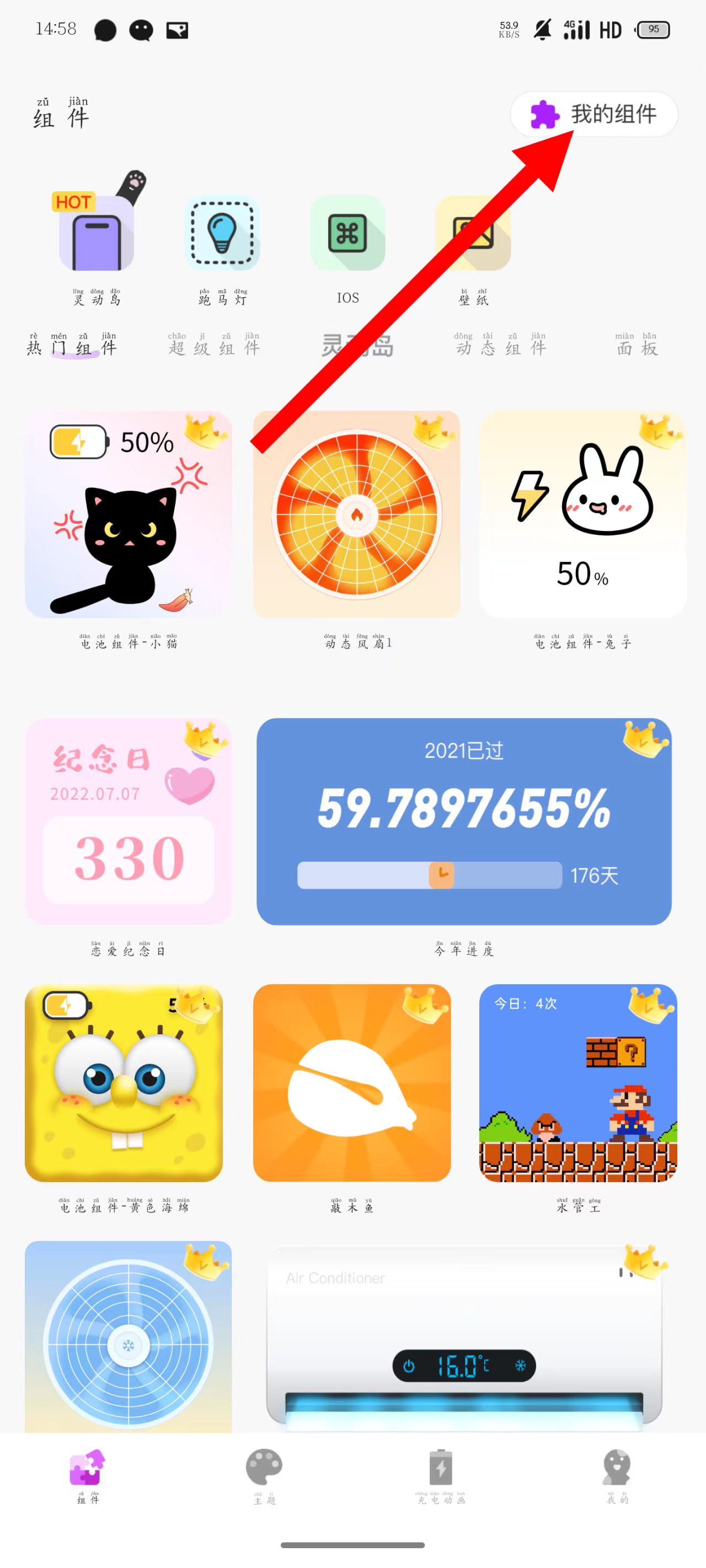Switch to the 动态组件 category tab
This screenshot has width=706, height=1568.
[x=500, y=347]
